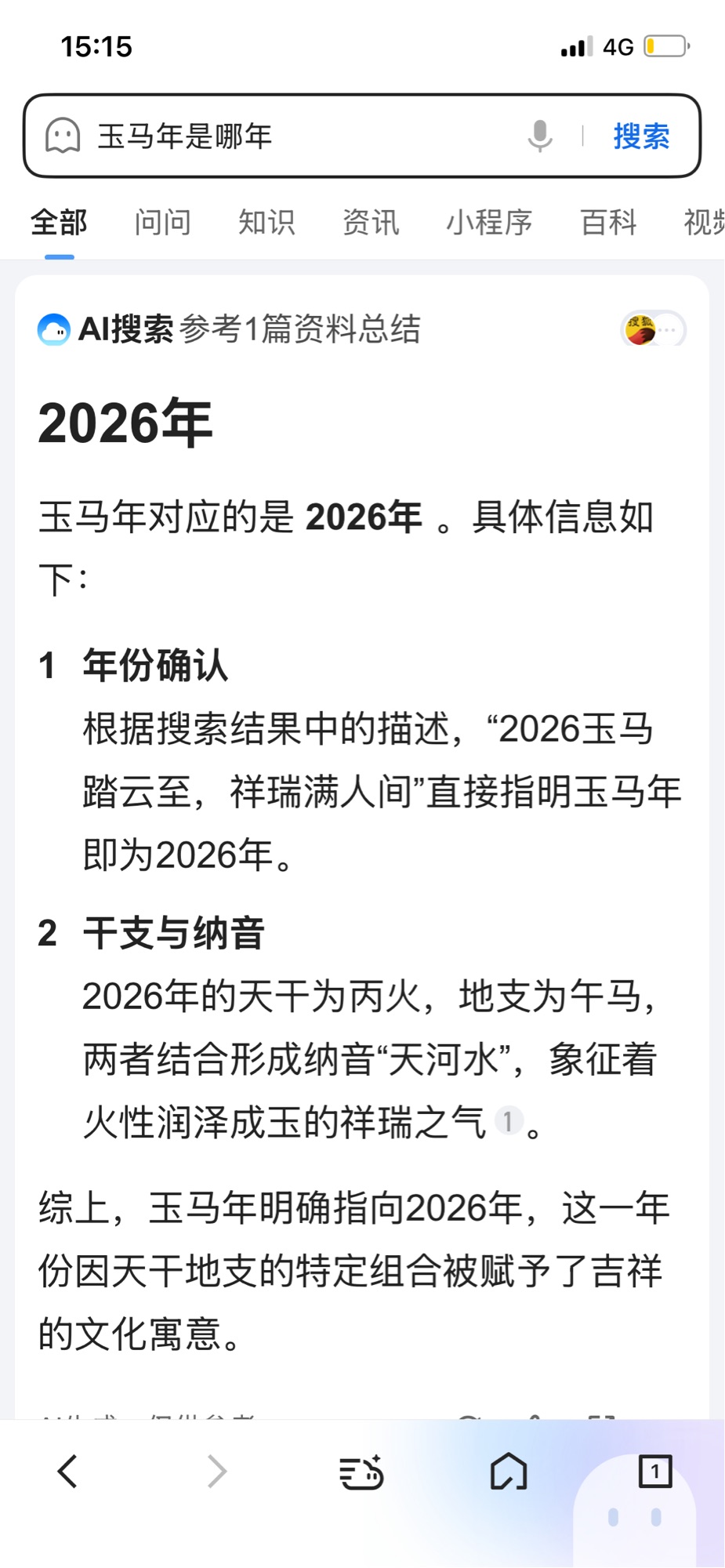Screen dimensions: 725x1568
Task: Open the tab switcher showing 1
Action: 655,1471
